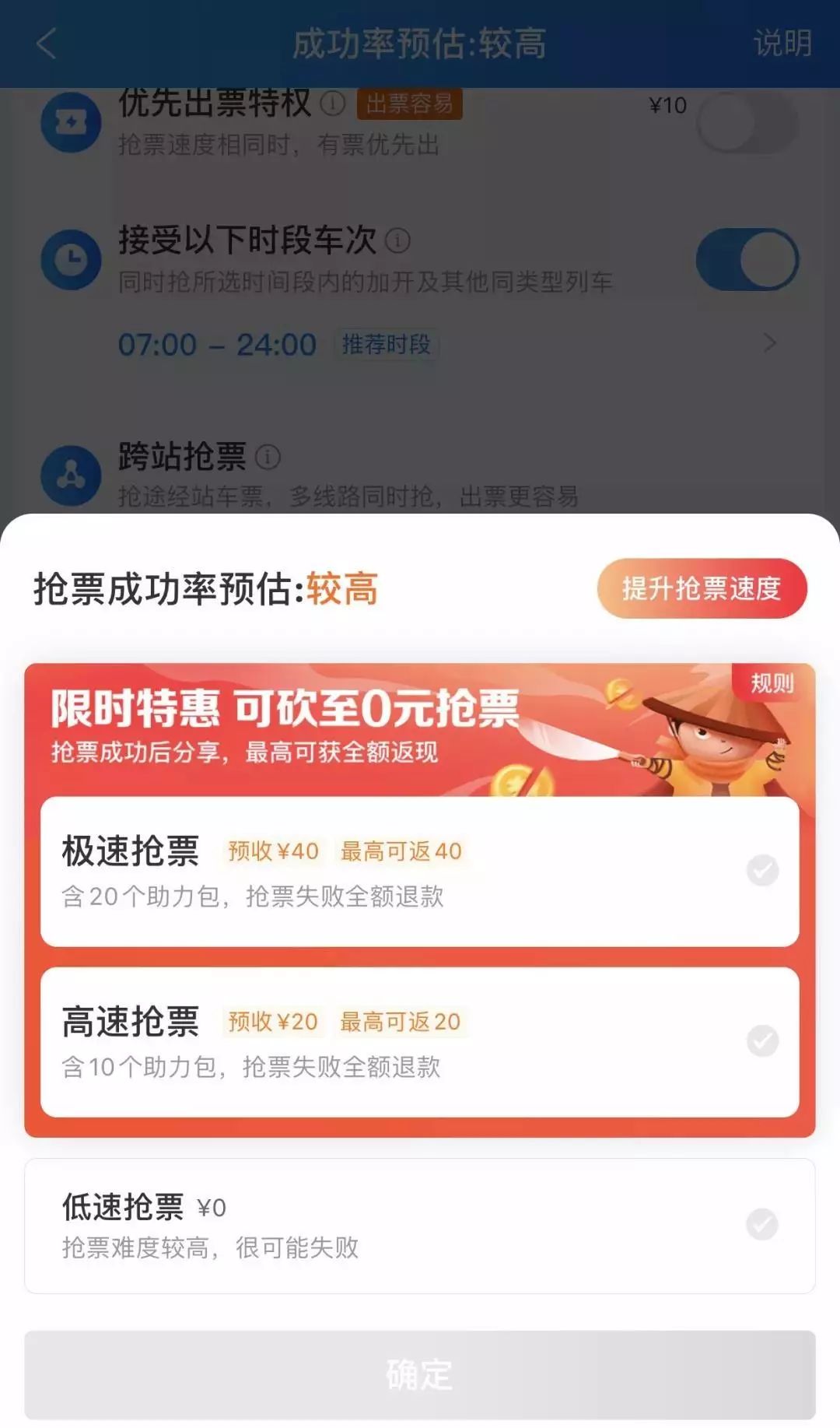
Task: Tap the back arrow in the title bar
Action: [x=47, y=44]
